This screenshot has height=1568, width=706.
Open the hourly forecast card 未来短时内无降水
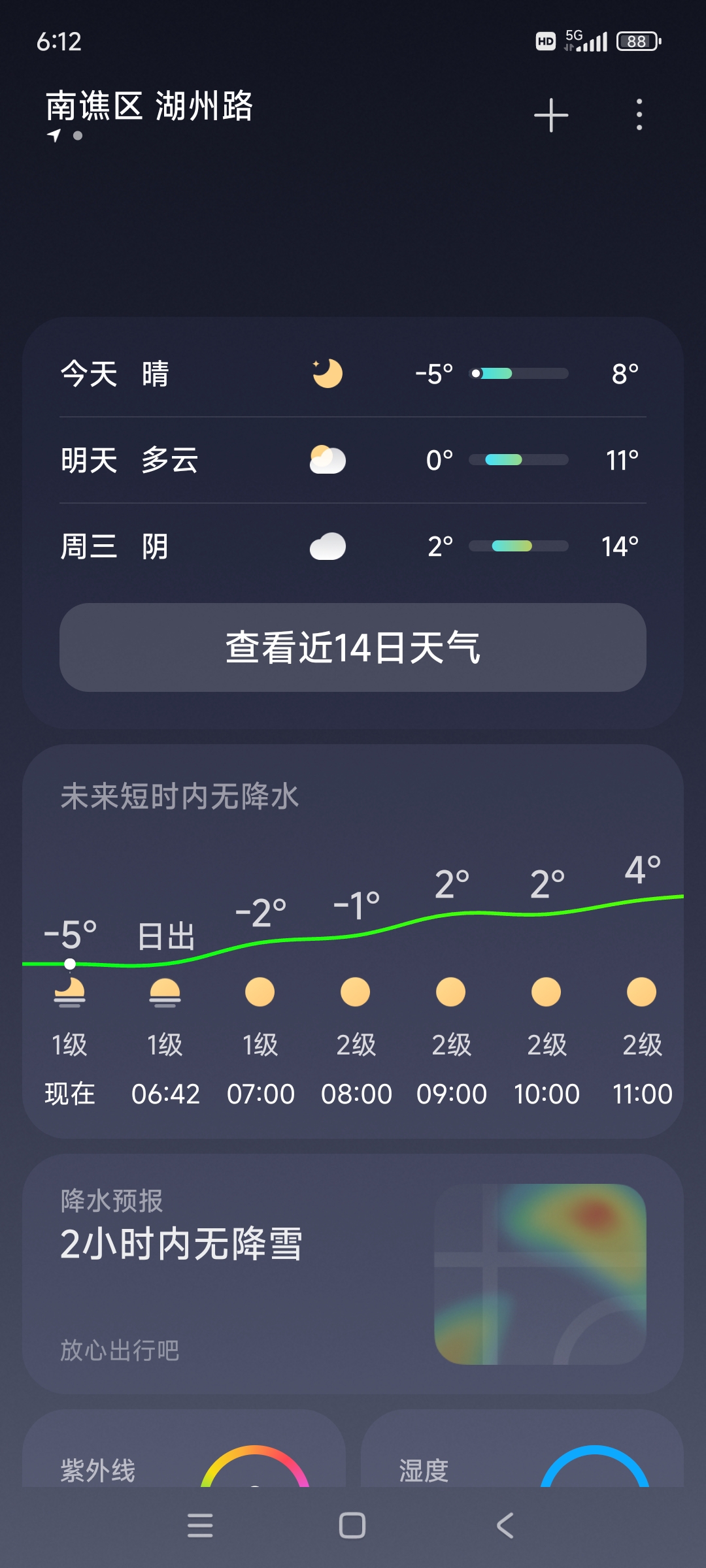pyautogui.click(x=353, y=941)
